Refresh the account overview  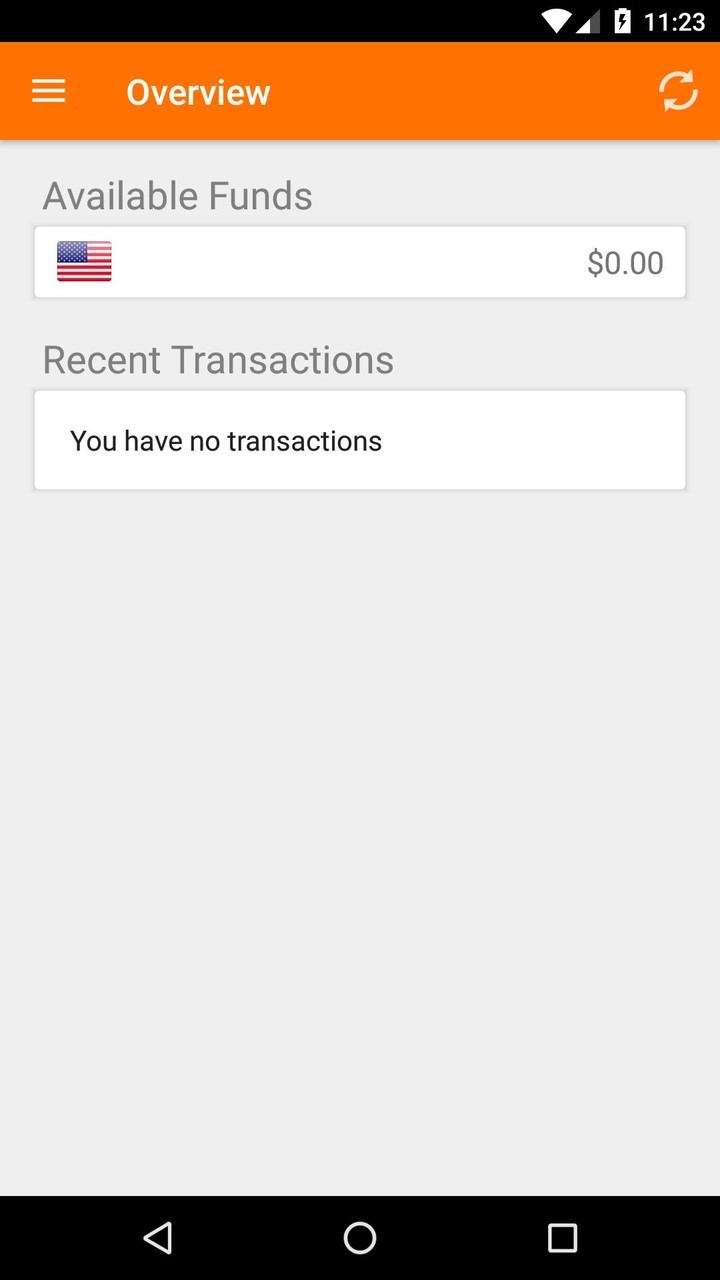(x=678, y=91)
